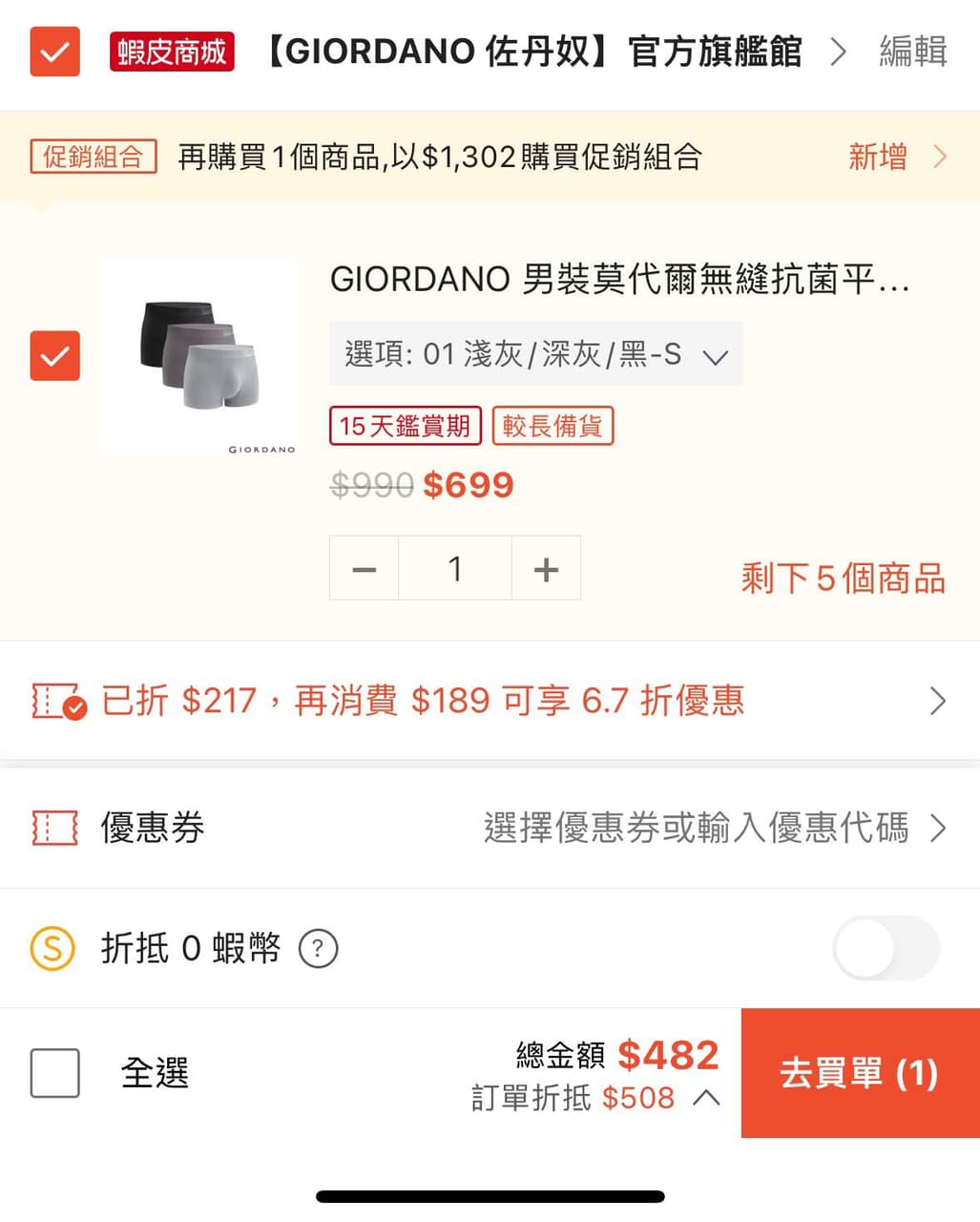
Task: Click the 優惠券 coupon ticket icon
Action: coord(54,829)
